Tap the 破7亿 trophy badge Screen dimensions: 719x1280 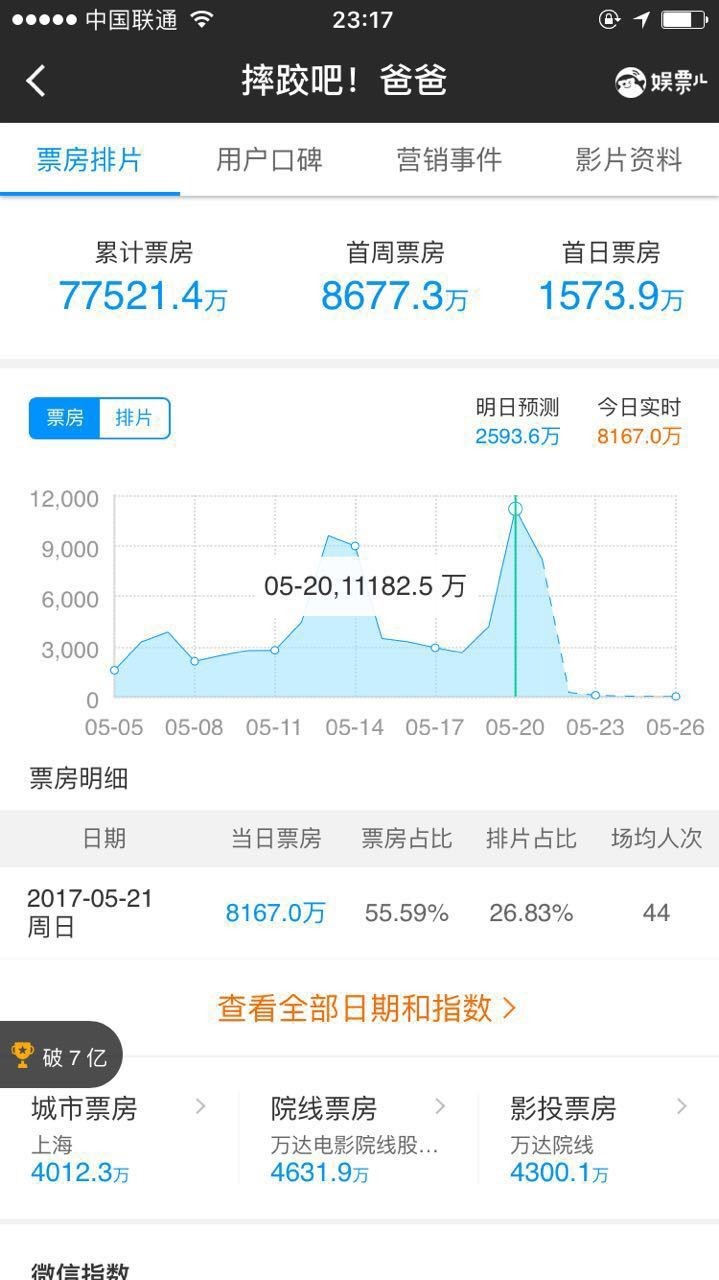[x=60, y=1055]
